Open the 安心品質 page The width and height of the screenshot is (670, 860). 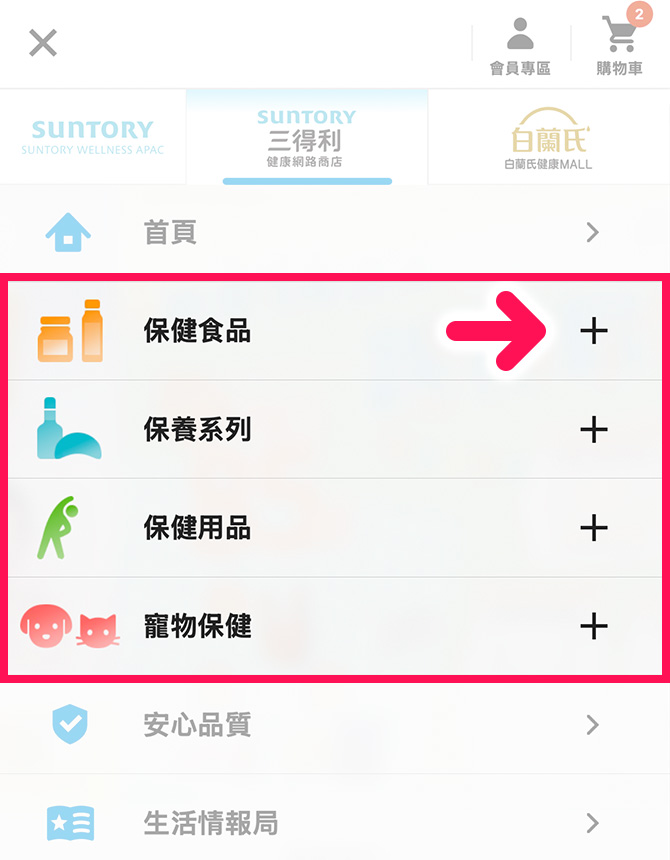pyautogui.click(x=335, y=725)
